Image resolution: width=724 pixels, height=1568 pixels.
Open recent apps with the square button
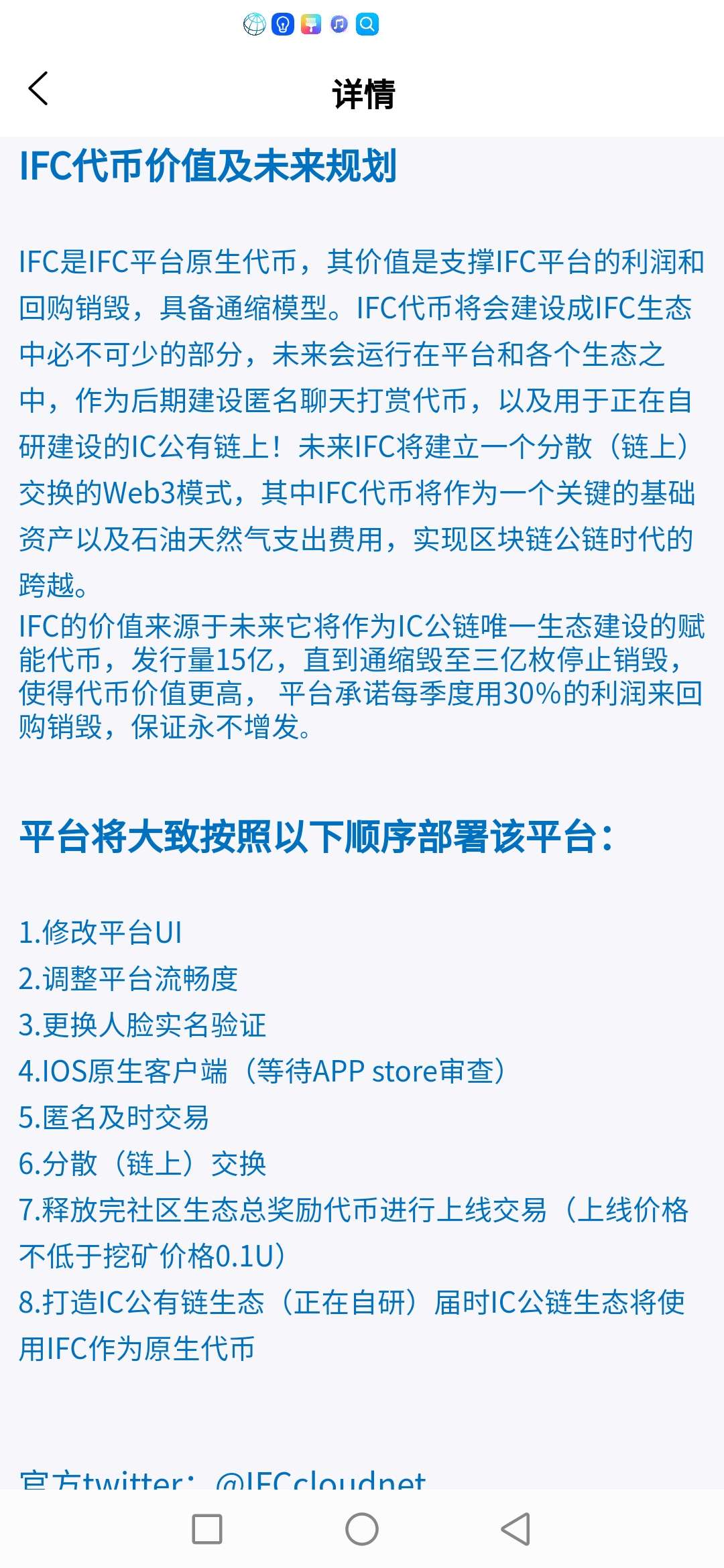[207, 1529]
